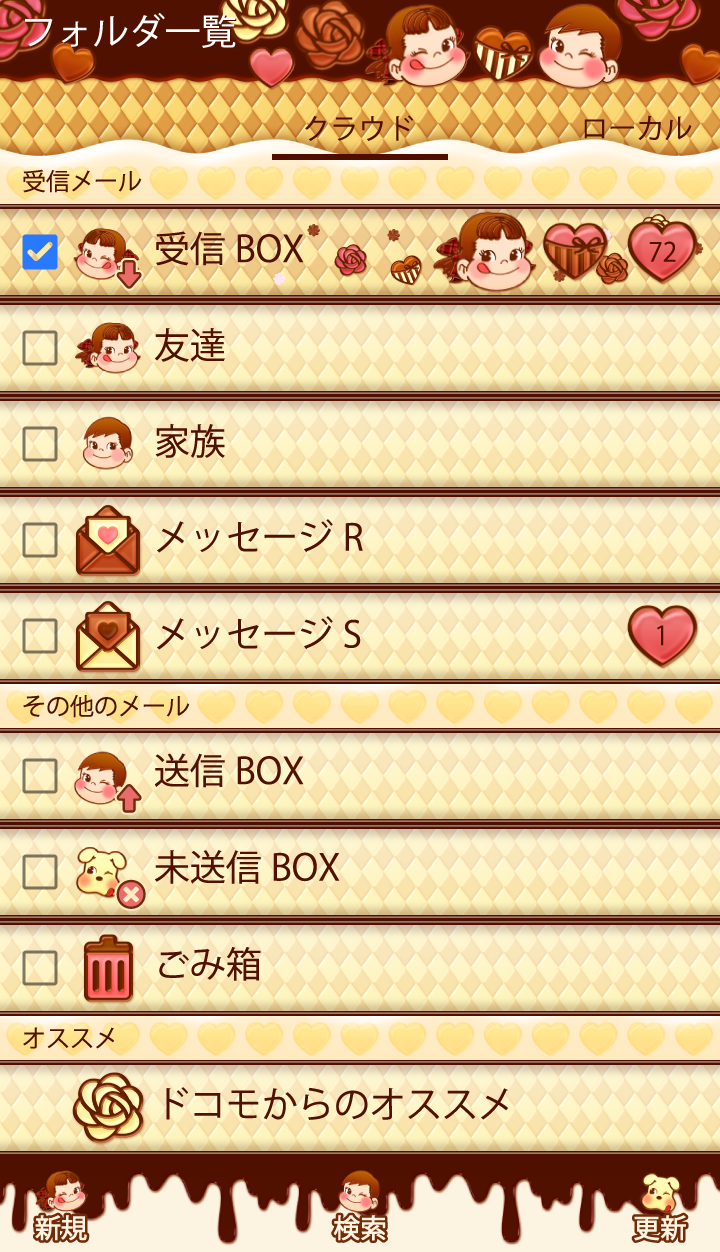Compose new mail with 新規
This screenshot has width=720, height=1252.
click(x=61, y=1208)
